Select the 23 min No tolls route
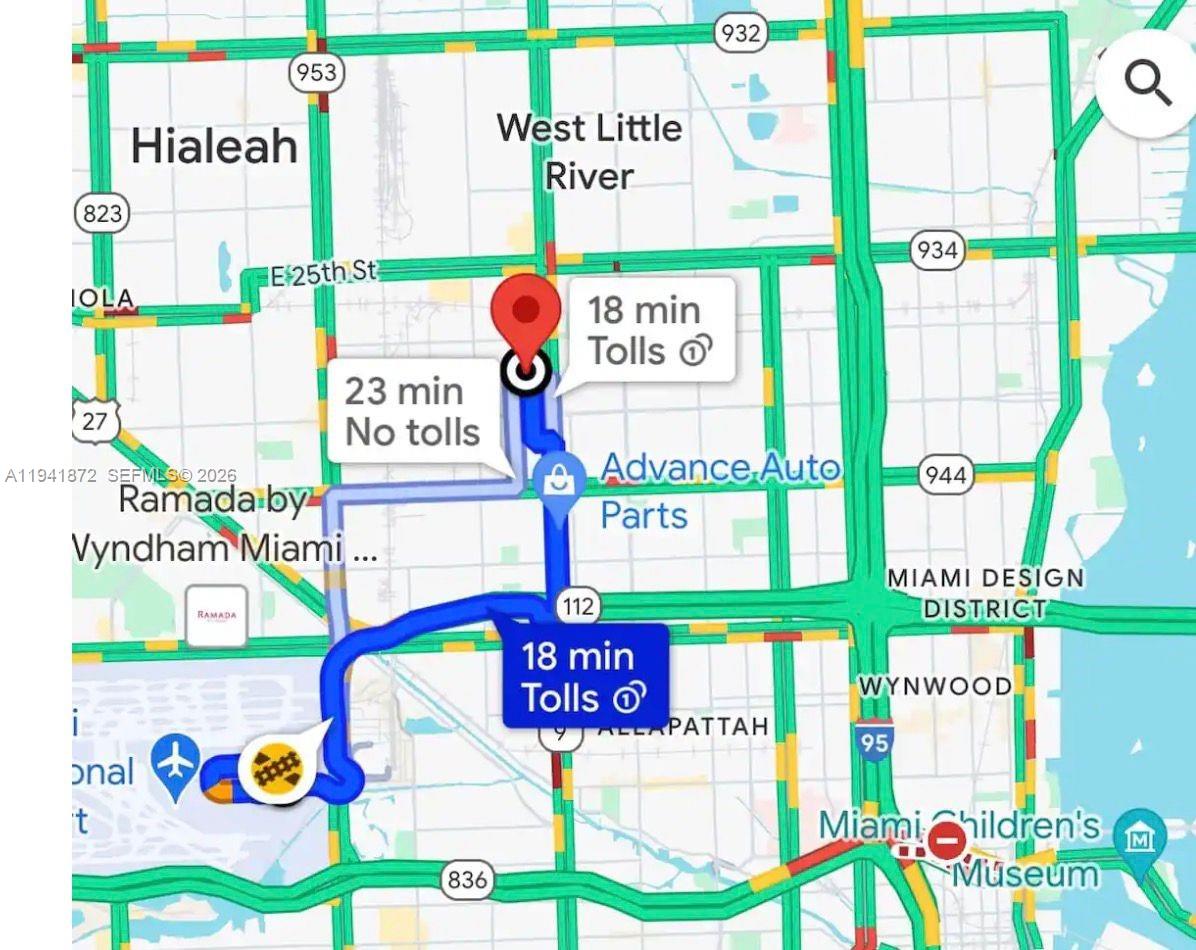1196x950 pixels. pyautogui.click(x=411, y=412)
